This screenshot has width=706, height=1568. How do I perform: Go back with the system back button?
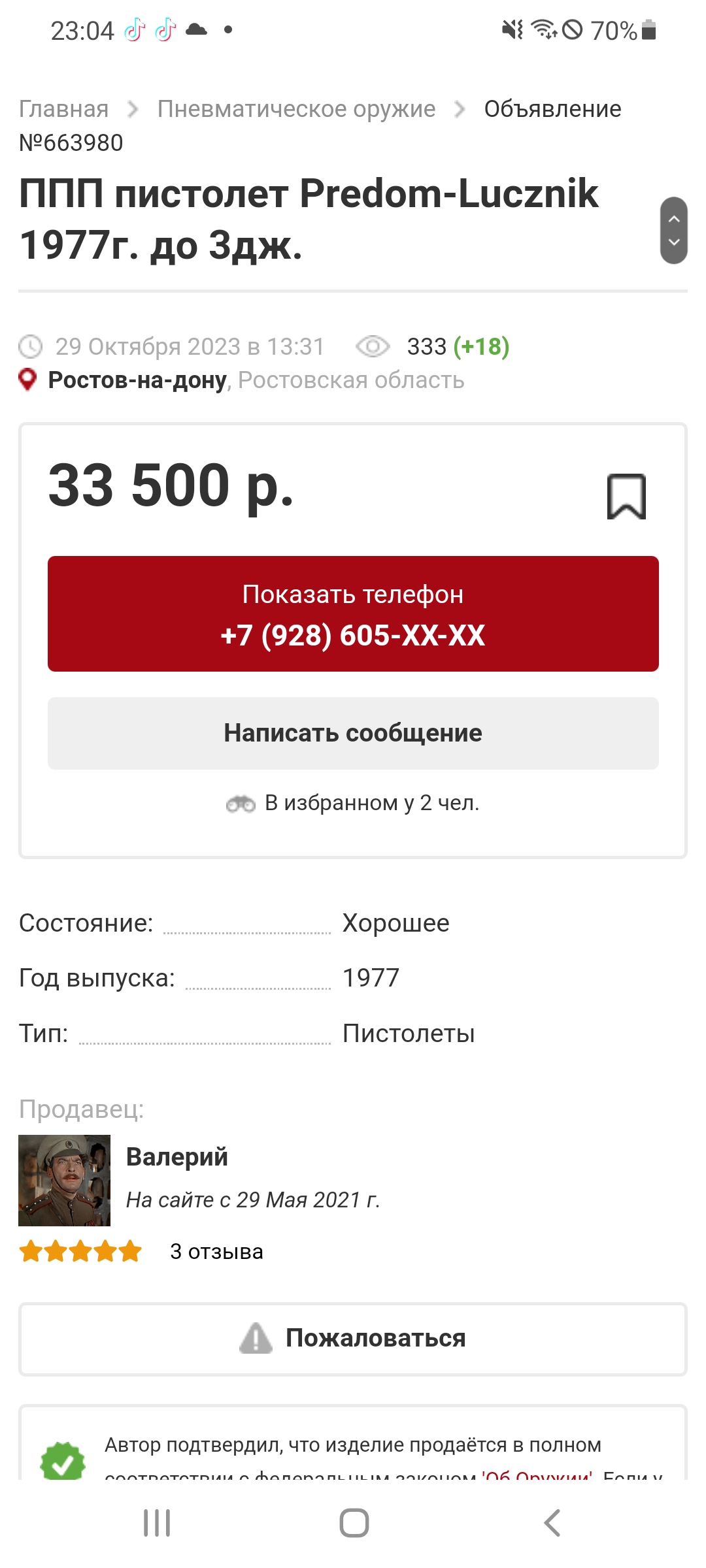pos(552,1523)
